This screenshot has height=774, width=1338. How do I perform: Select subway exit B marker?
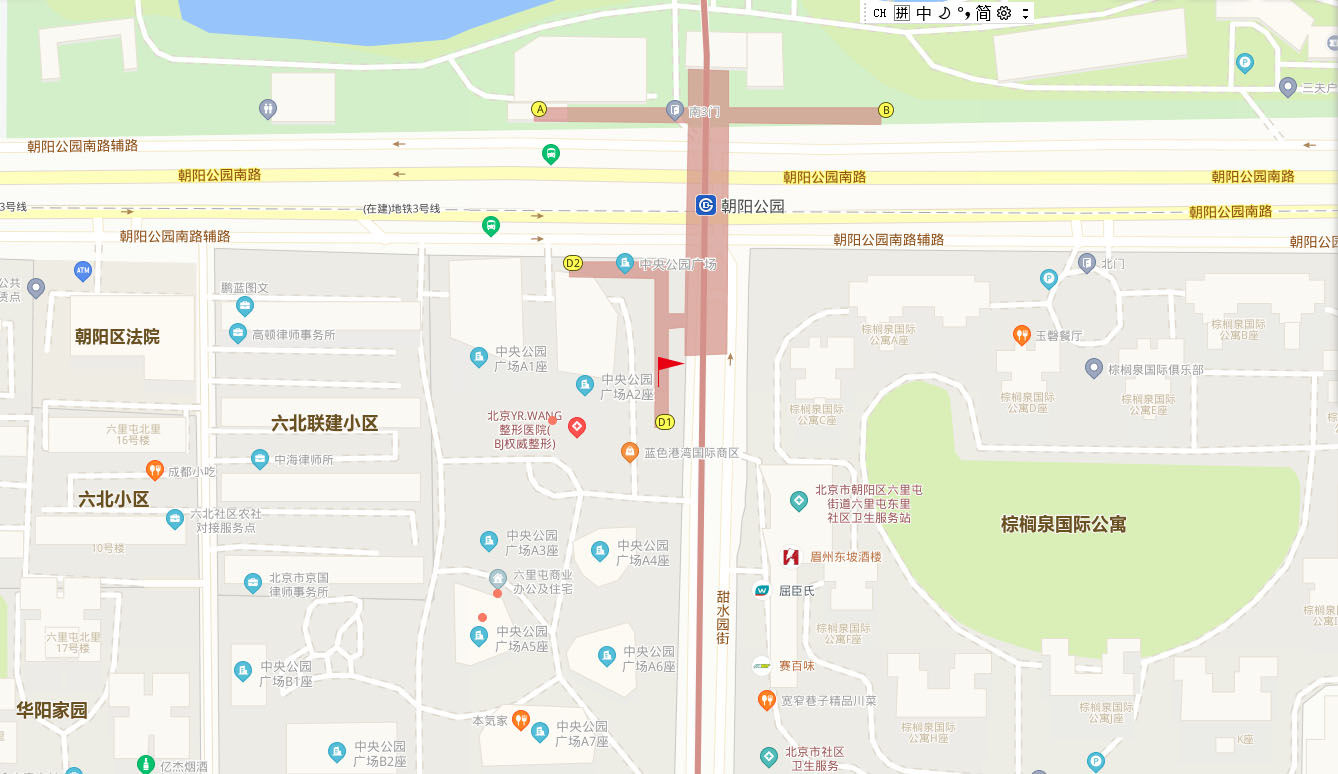(x=885, y=109)
